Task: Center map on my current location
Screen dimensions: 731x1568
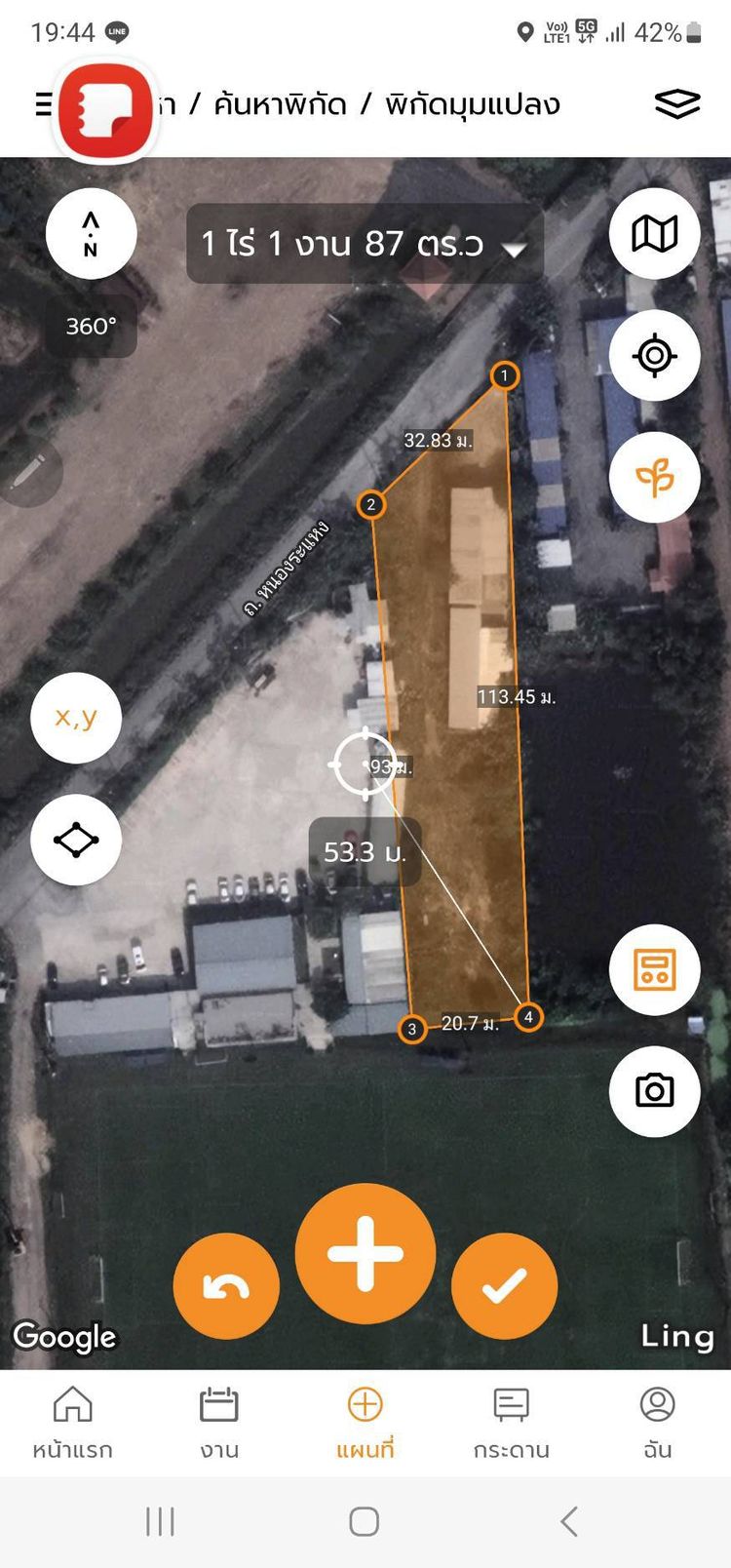Action: click(654, 356)
